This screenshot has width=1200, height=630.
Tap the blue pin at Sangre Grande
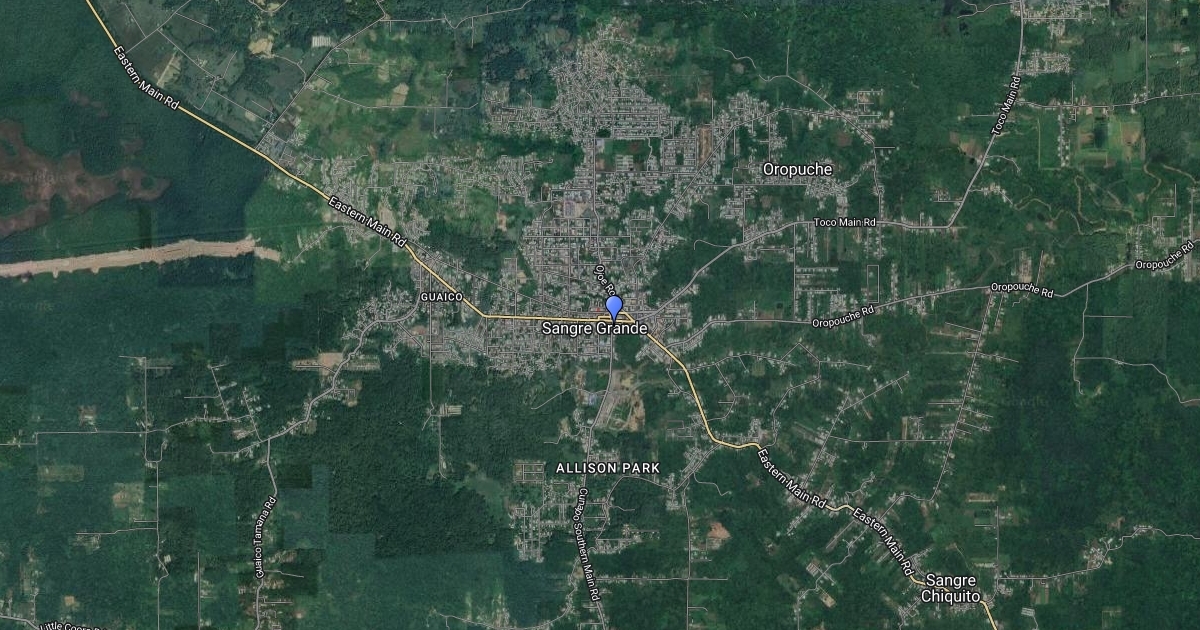[614, 307]
